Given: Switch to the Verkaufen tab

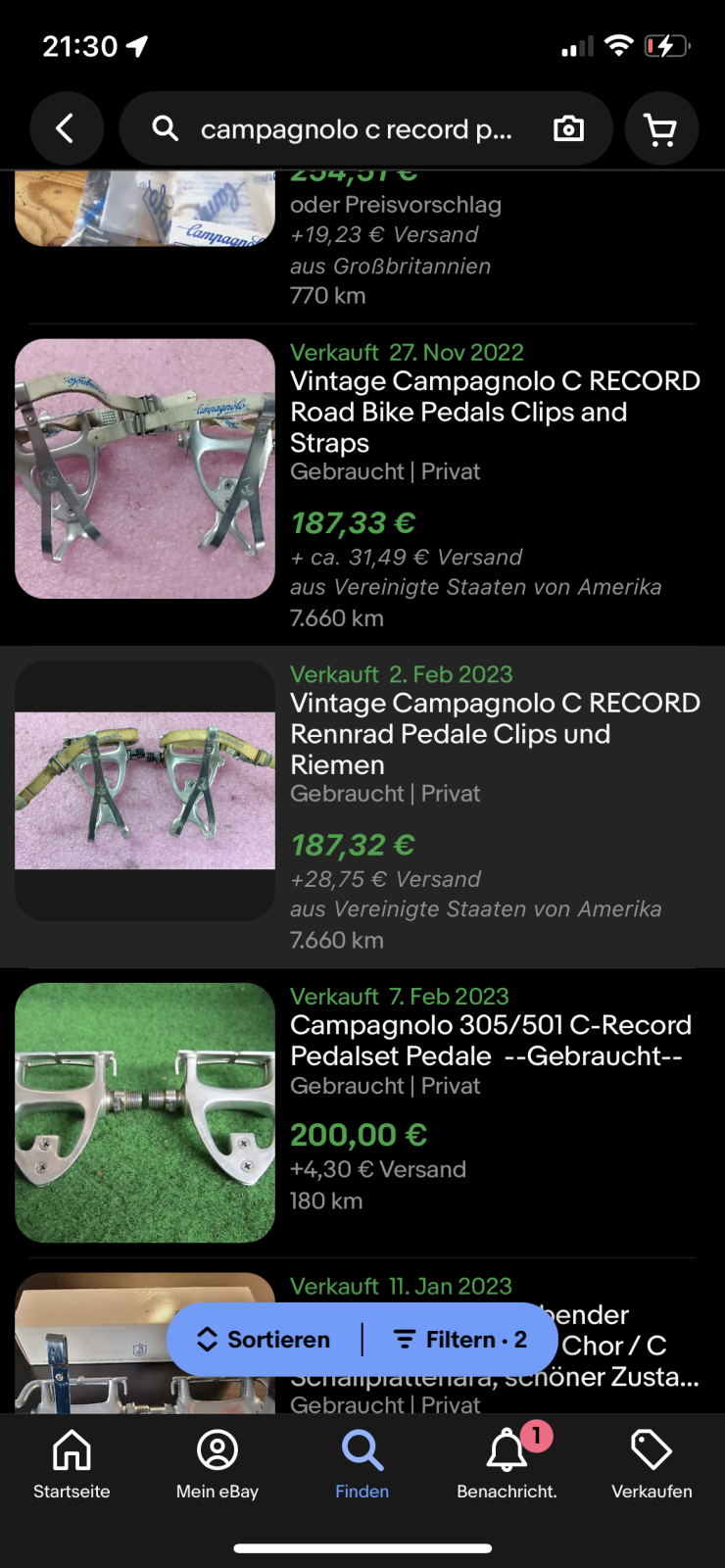Looking at the screenshot, I should pos(652,1464).
